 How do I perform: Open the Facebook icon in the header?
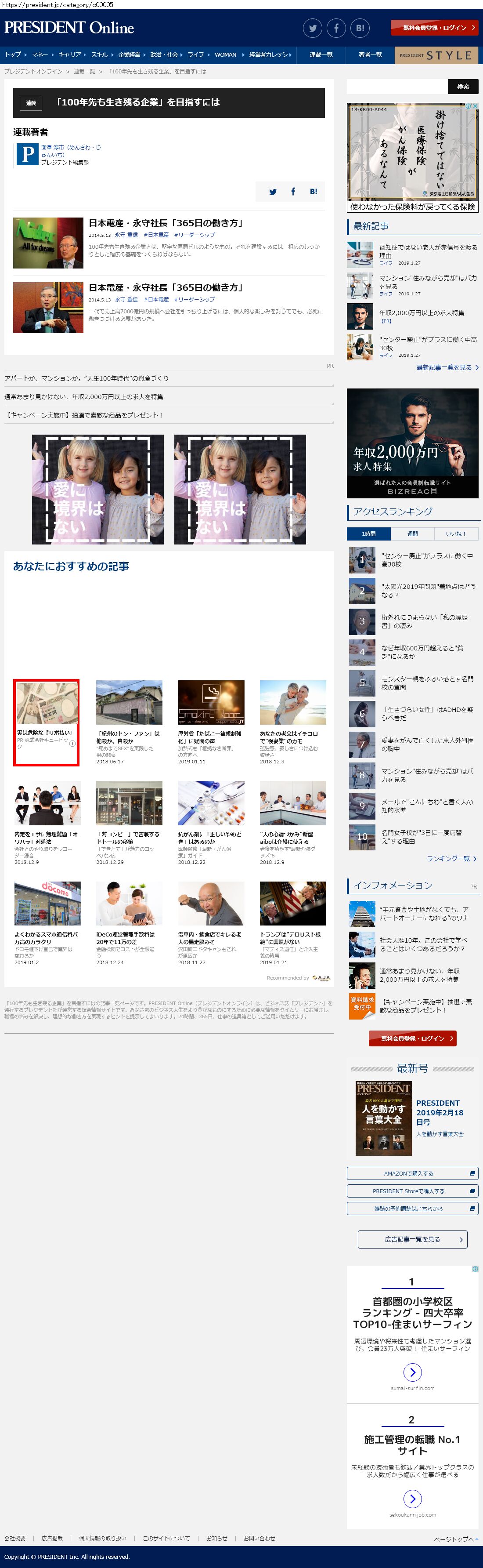click(336, 28)
